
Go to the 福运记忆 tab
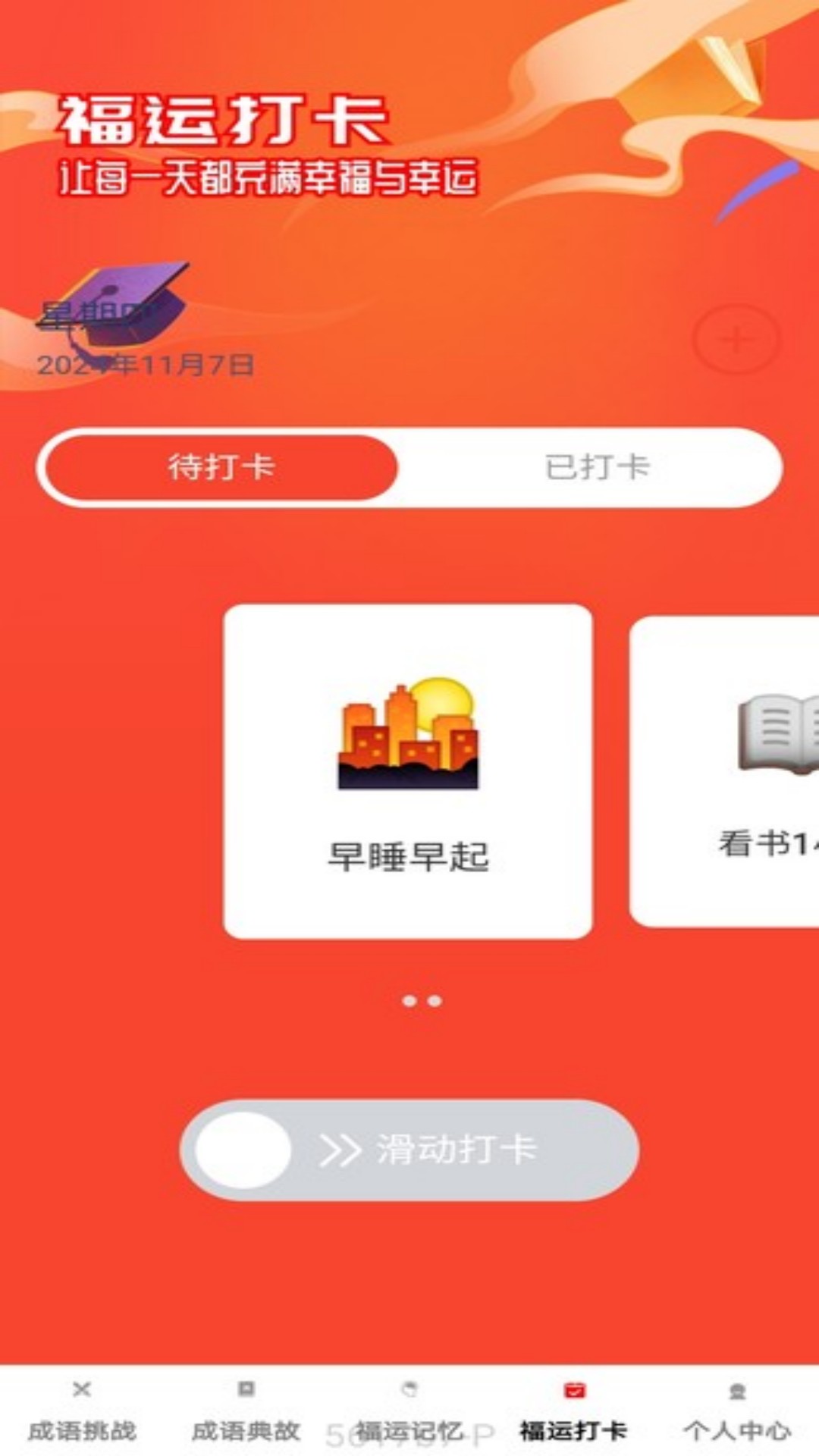tap(409, 1412)
